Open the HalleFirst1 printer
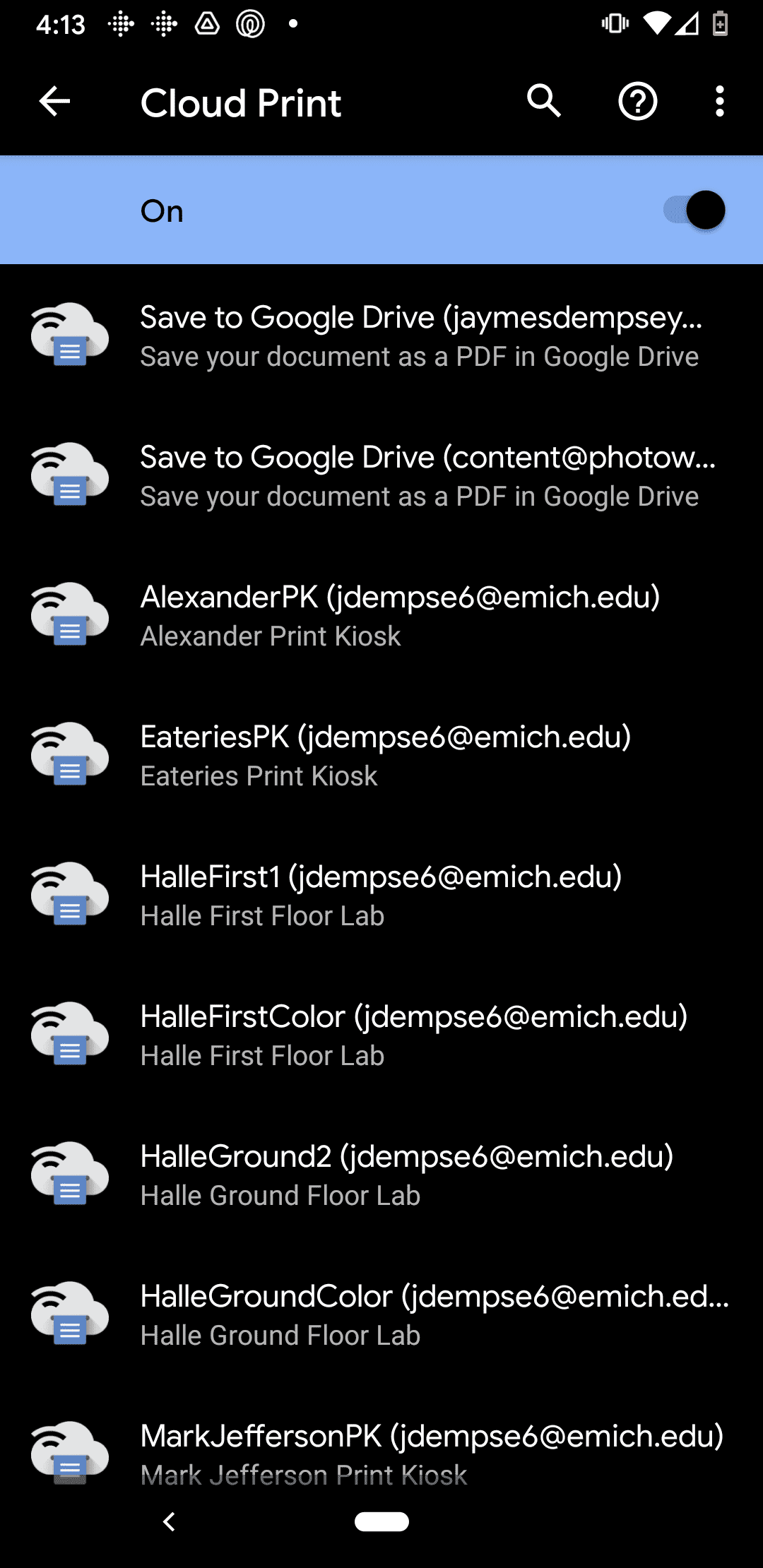 [381, 895]
